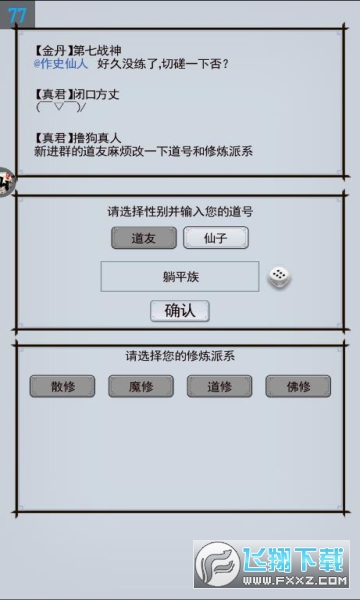Viewport: 360px width, 600px height.
Task: Edit the 躺平族 name field
Action: [180, 277]
